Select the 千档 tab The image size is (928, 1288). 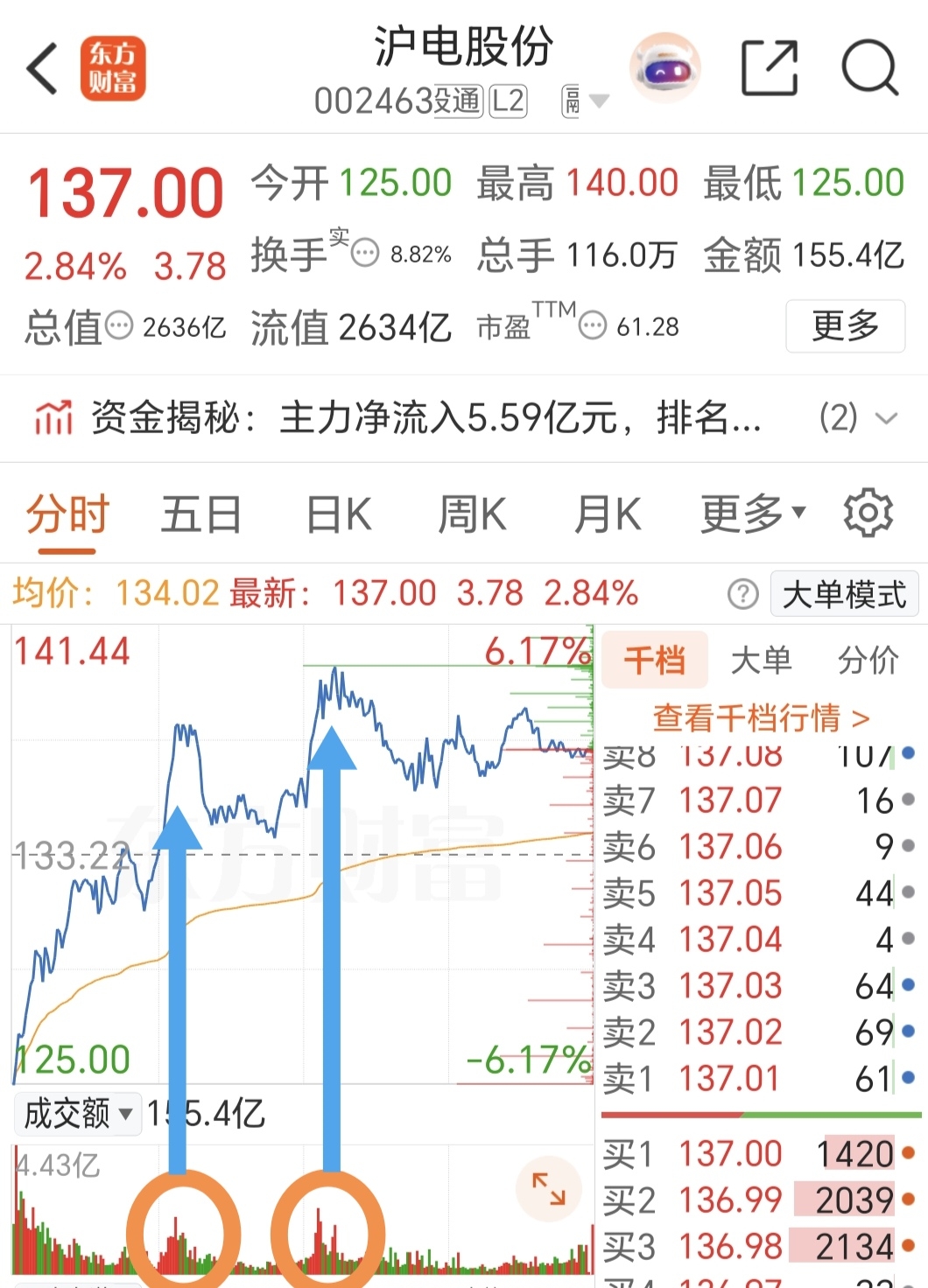(655, 660)
